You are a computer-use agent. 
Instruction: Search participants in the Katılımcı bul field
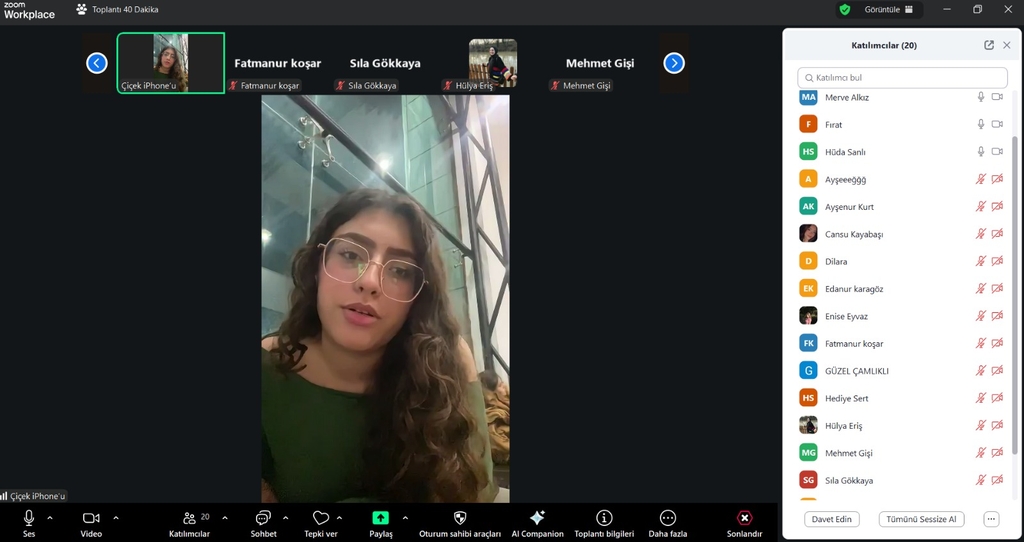point(902,77)
